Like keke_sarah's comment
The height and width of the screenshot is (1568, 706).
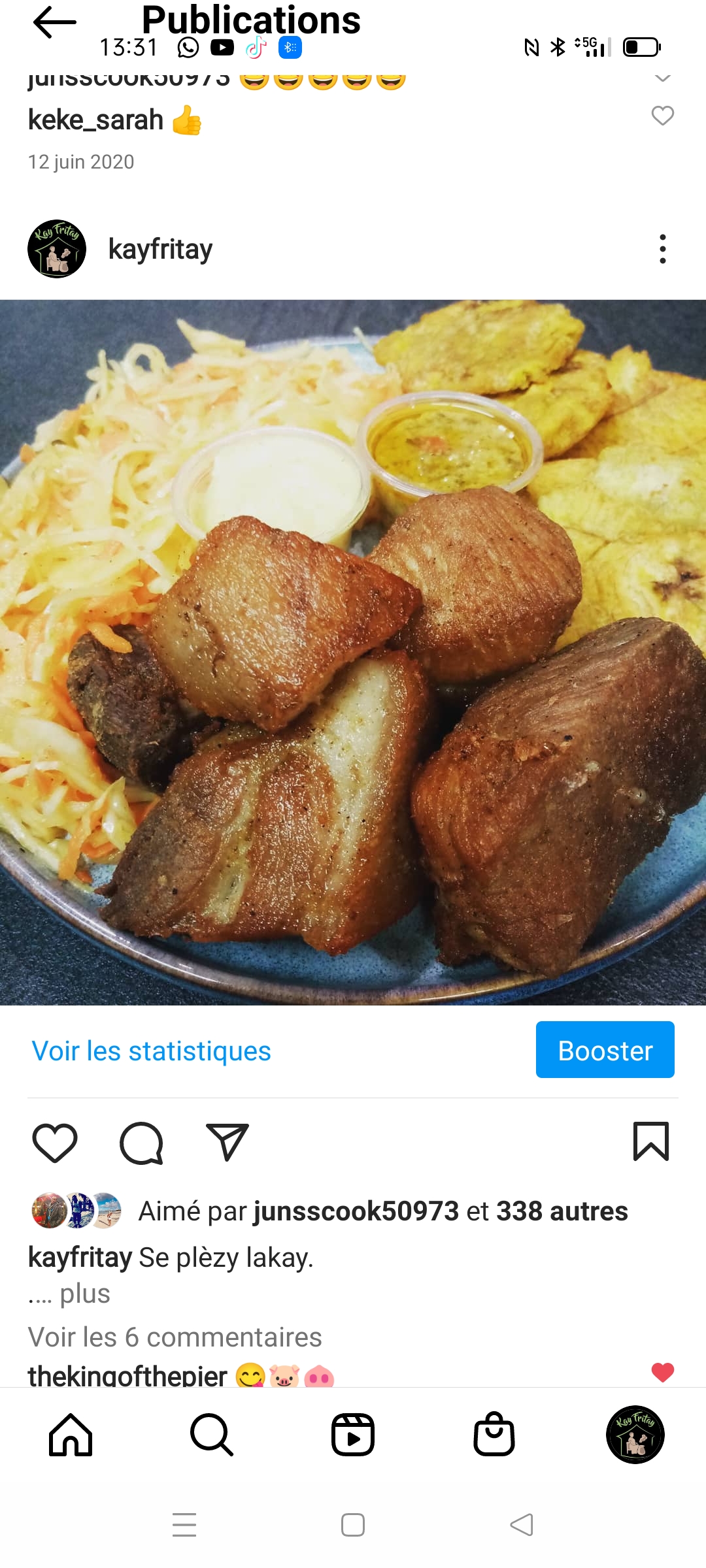662,116
